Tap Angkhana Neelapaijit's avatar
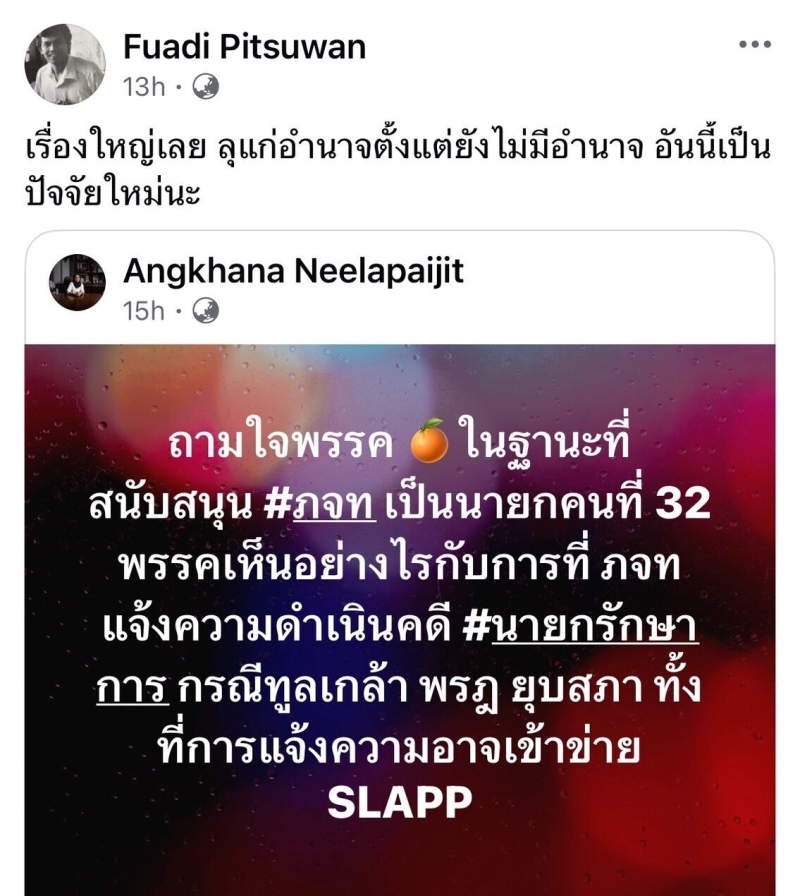 click(x=77, y=283)
